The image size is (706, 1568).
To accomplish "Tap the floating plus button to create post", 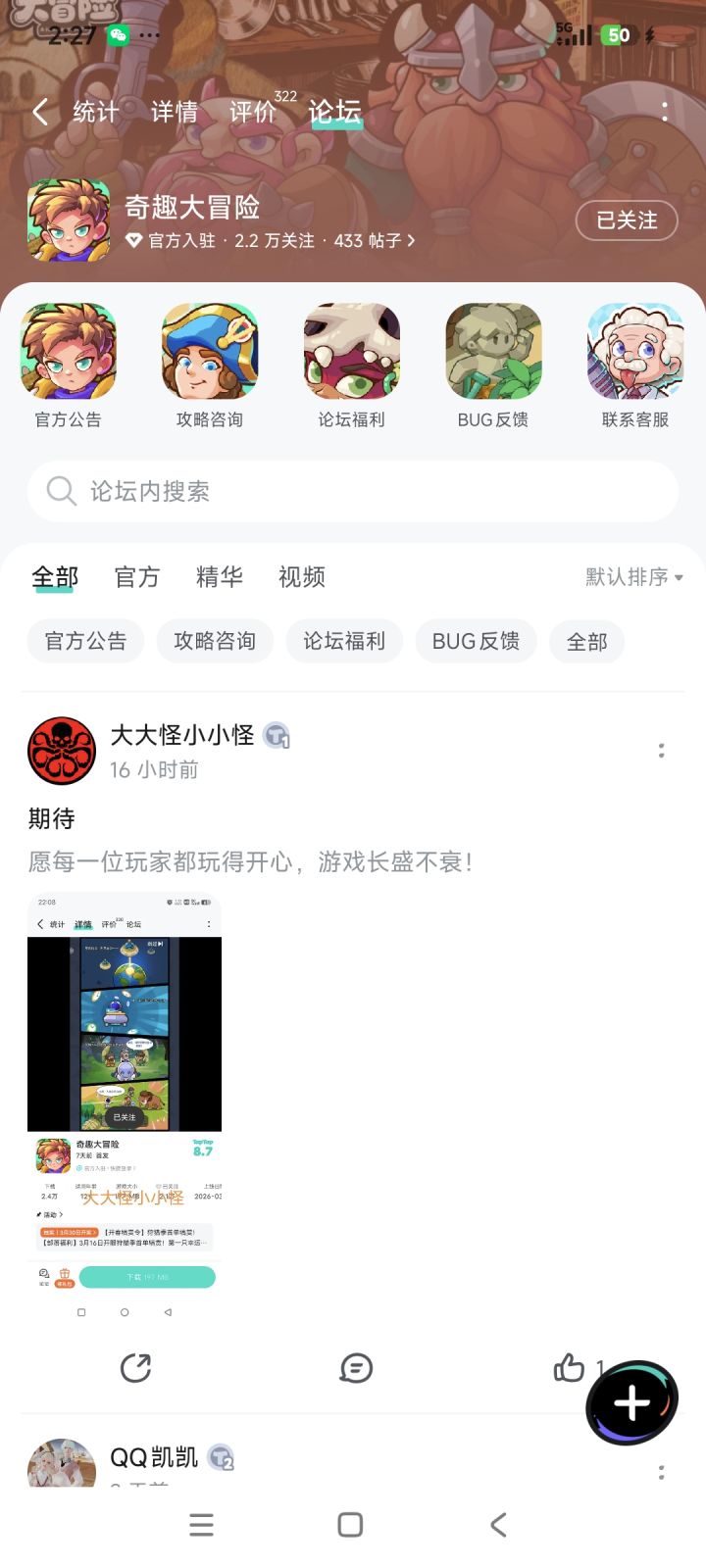I will [x=632, y=1403].
